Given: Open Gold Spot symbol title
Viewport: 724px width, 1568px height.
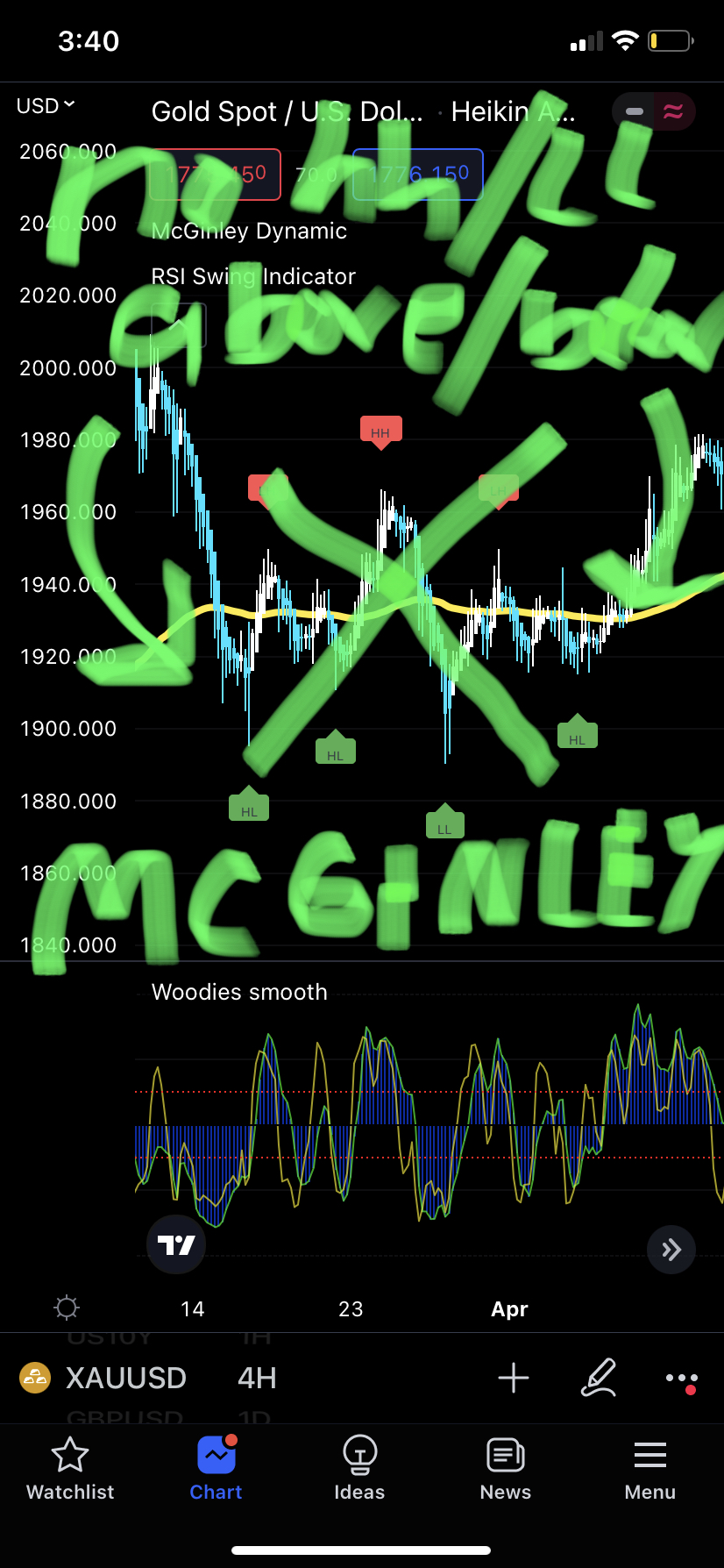Looking at the screenshot, I should 287,112.
